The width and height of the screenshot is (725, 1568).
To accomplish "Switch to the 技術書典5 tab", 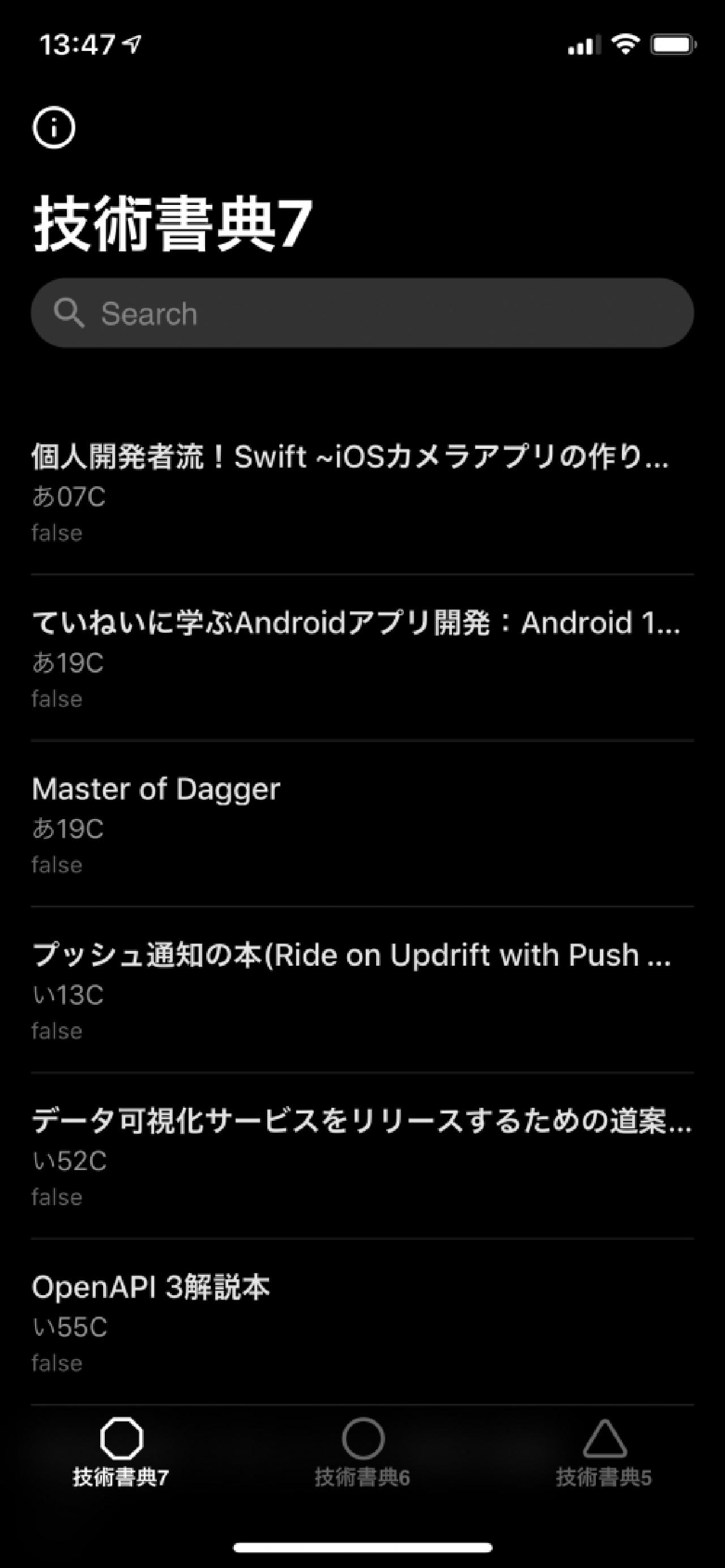I will (604, 1453).
